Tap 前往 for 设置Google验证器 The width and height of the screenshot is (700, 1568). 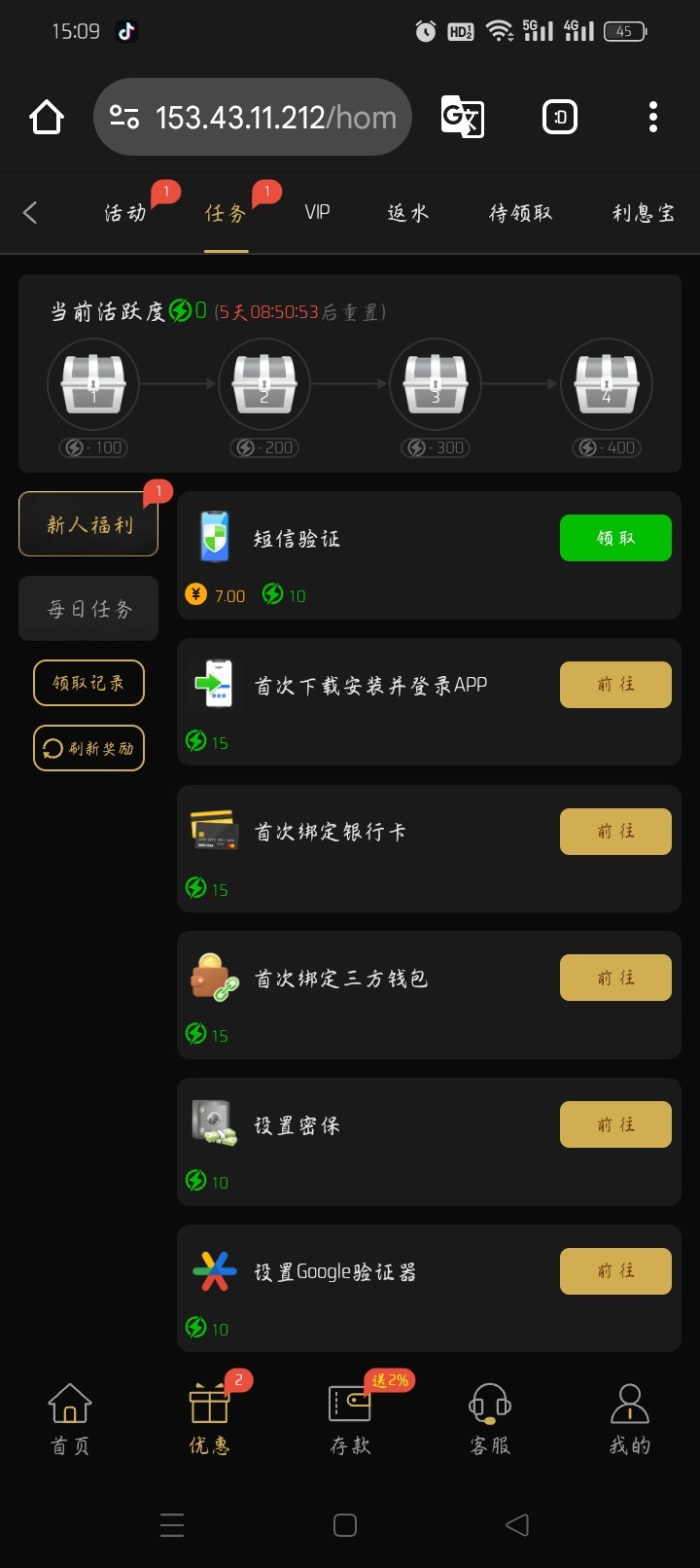tap(615, 1271)
